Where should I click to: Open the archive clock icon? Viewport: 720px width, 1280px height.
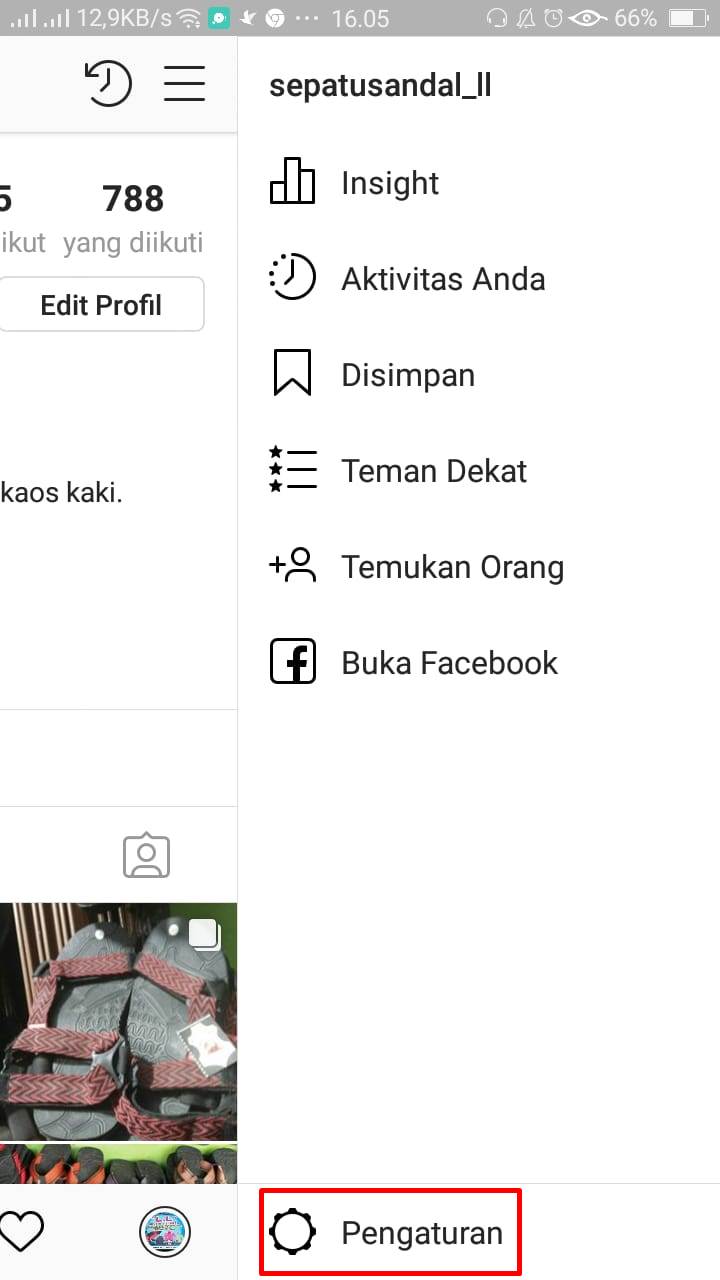[108, 84]
